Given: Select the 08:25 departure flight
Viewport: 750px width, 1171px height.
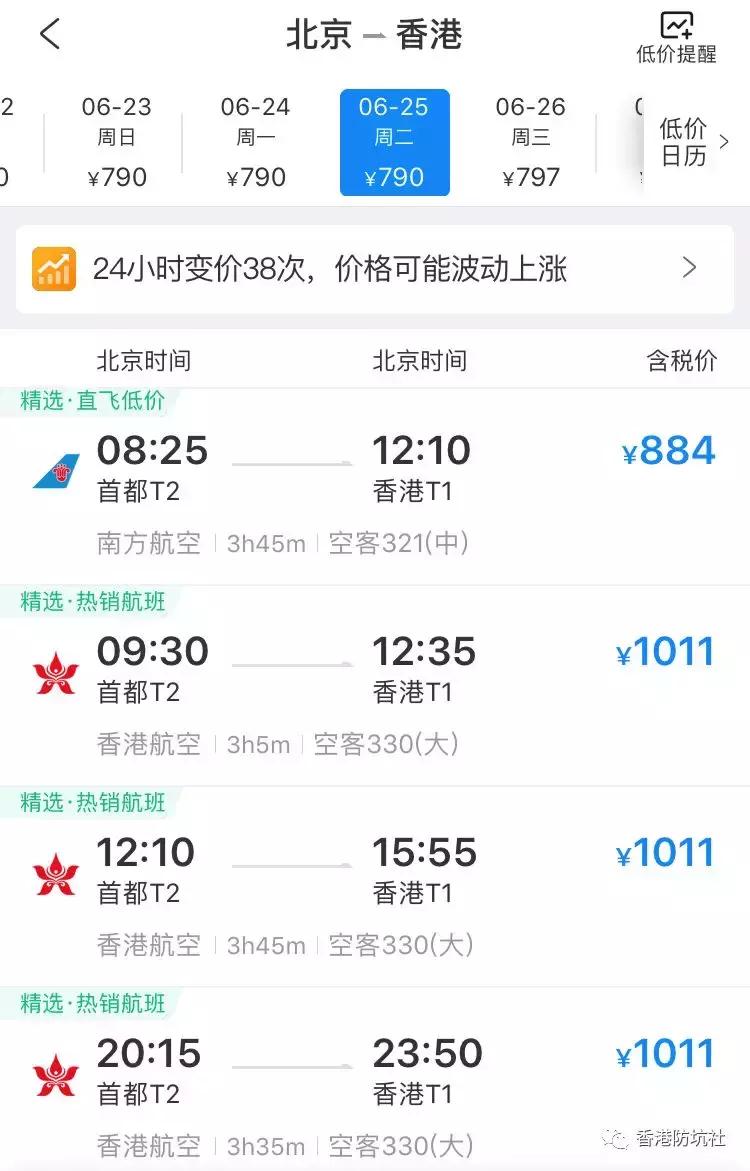Looking at the screenshot, I should [x=152, y=450].
